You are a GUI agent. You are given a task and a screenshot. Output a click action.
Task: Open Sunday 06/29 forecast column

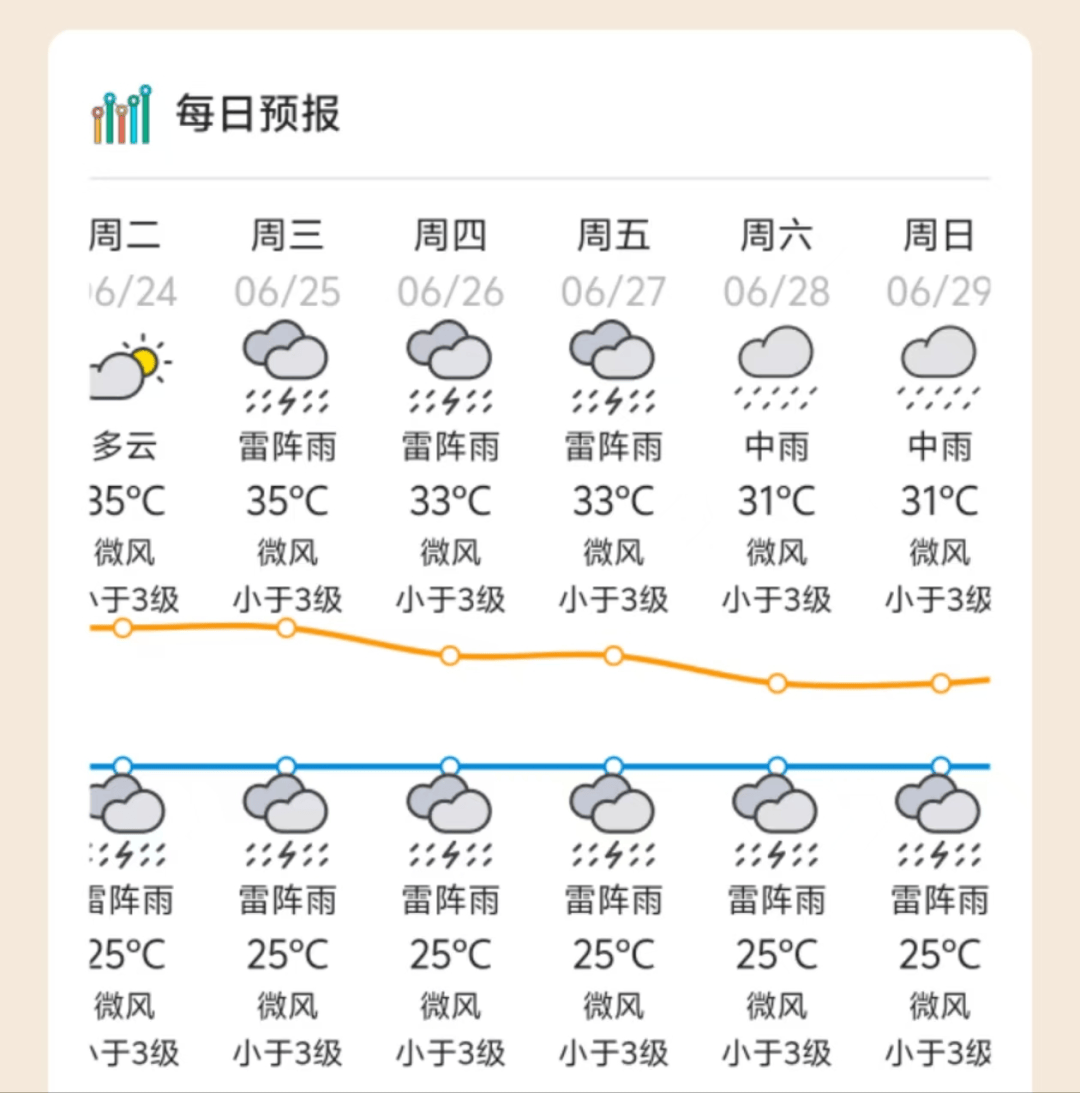coord(939,420)
